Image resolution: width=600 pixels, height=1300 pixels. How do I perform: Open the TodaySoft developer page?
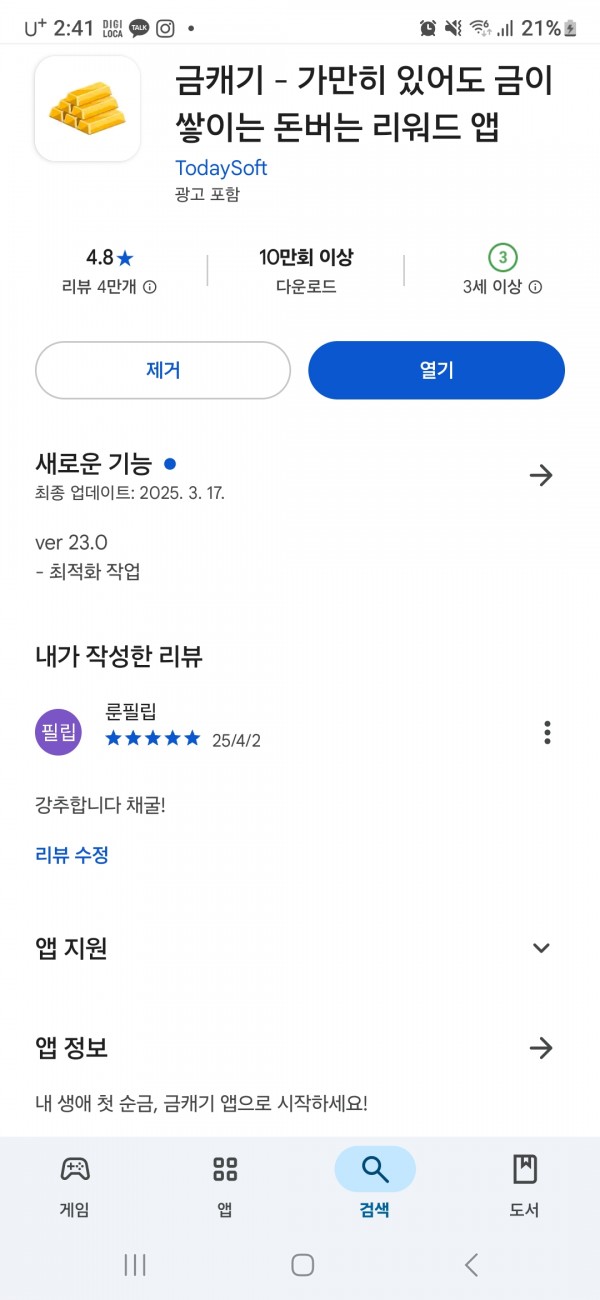221,168
